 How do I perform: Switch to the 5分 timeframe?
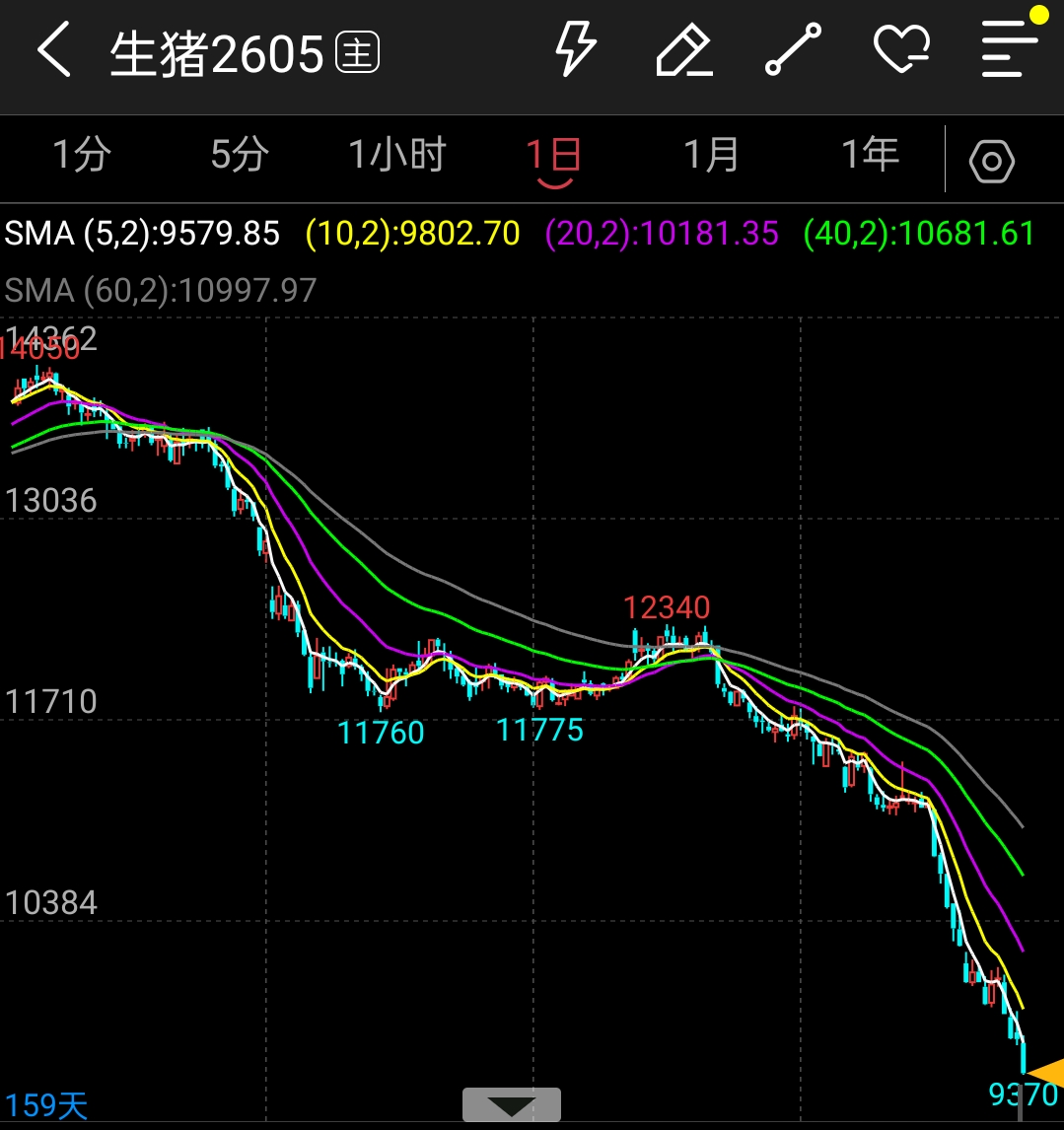pos(239,157)
